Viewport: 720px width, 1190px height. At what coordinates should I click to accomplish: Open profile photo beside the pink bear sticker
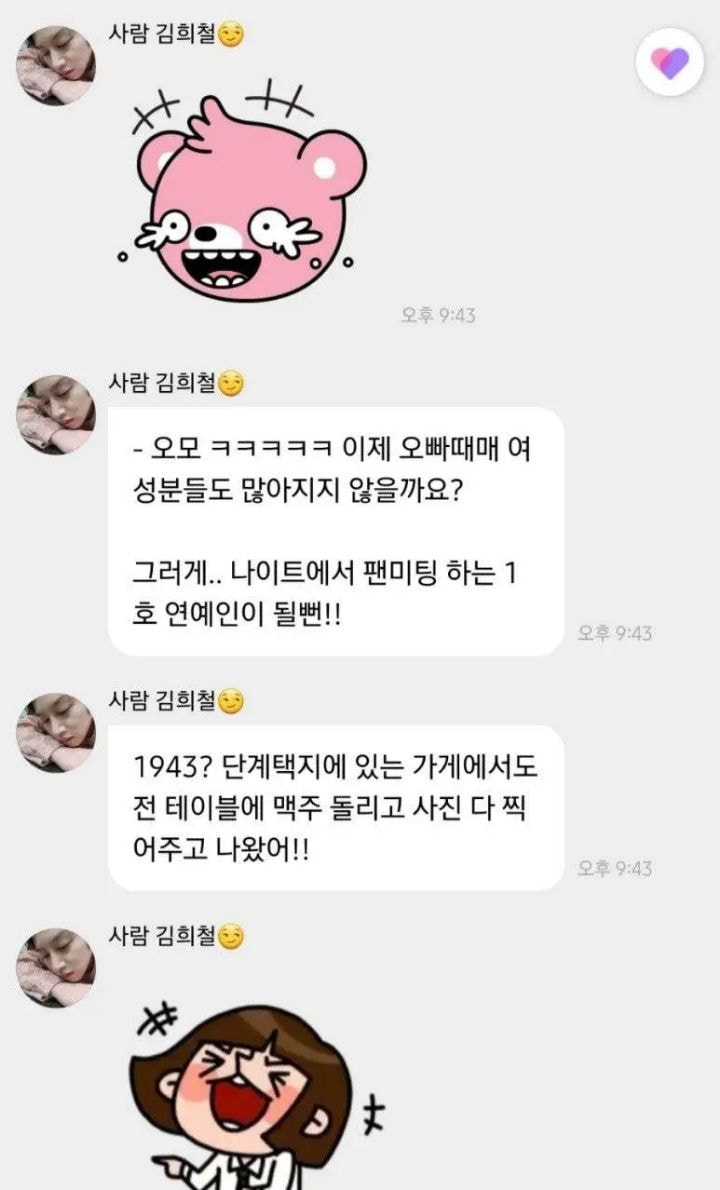pos(56,64)
